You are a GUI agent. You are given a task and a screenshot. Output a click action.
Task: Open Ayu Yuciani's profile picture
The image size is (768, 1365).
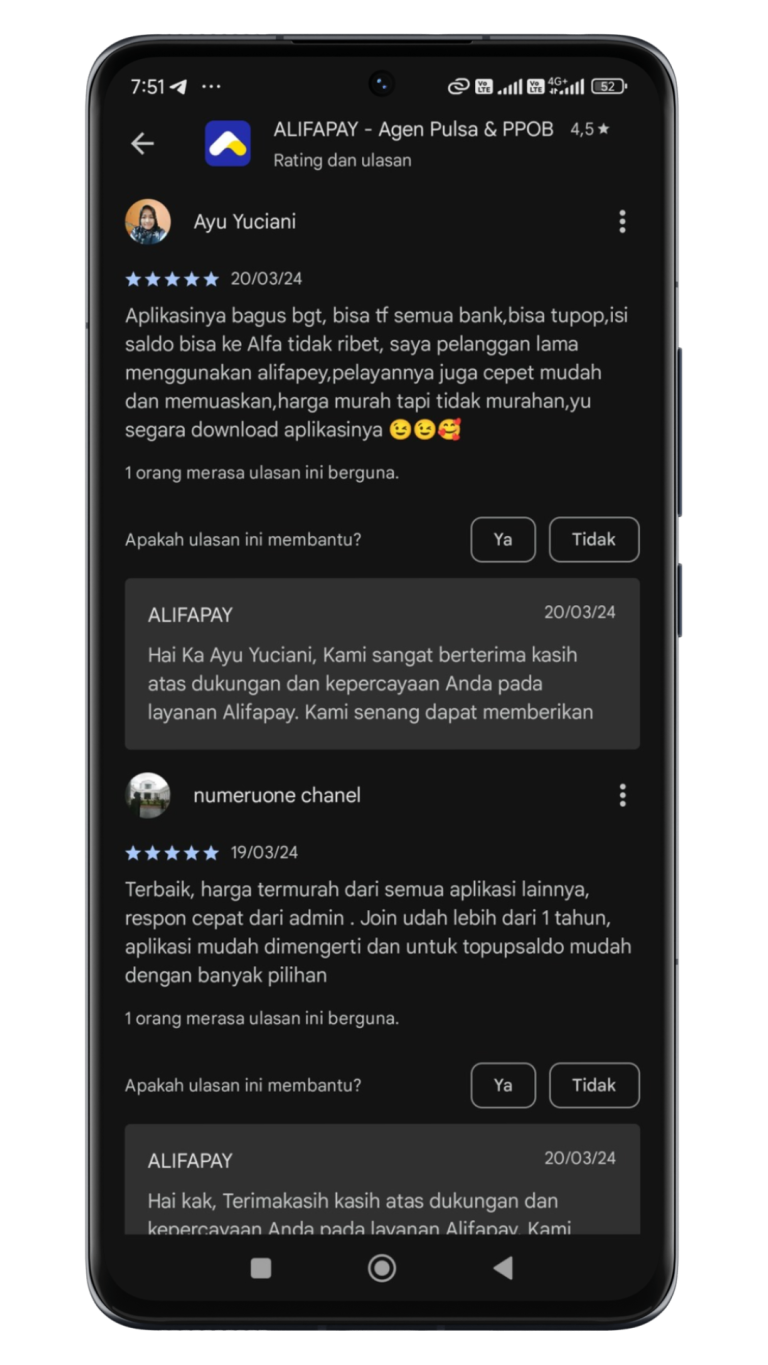tap(148, 221)
